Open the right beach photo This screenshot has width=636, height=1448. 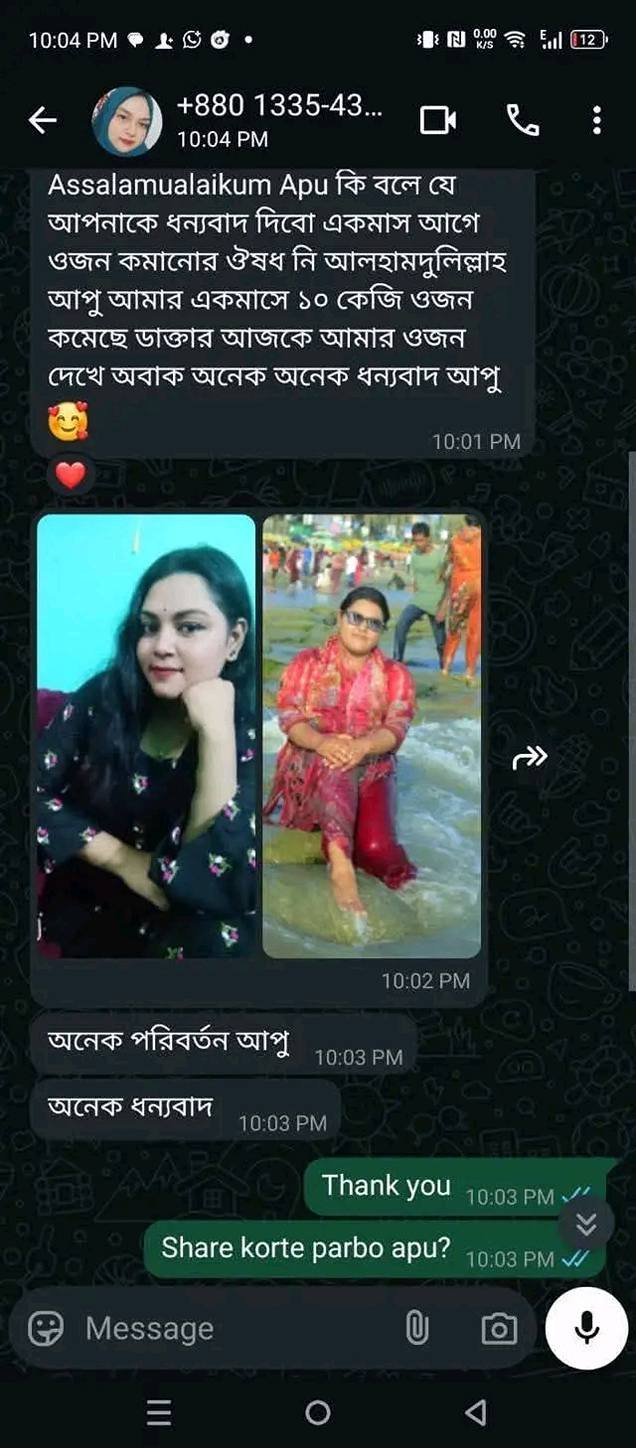click(372, 735)
